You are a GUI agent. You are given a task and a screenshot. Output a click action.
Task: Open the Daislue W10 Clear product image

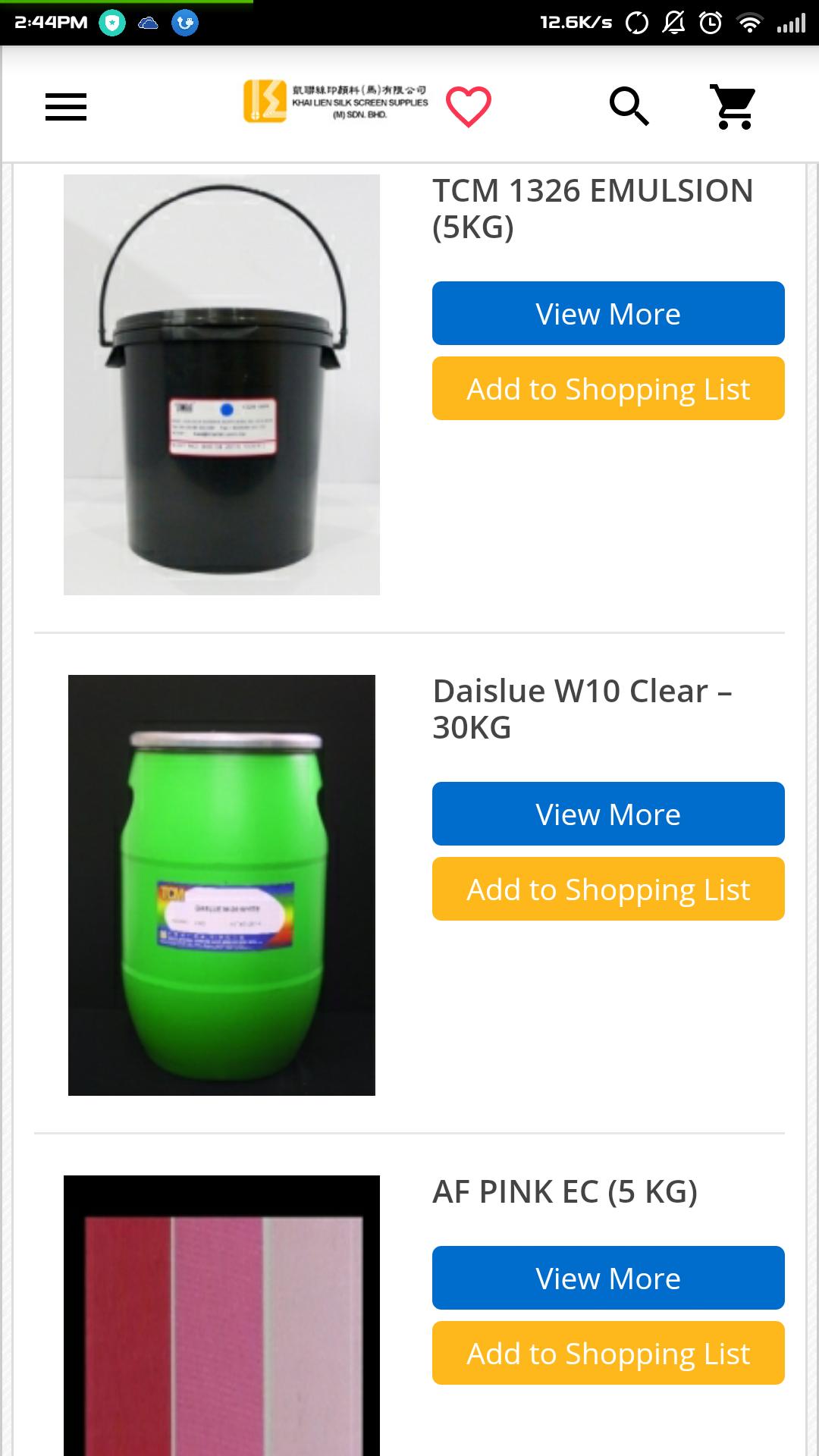221,885
